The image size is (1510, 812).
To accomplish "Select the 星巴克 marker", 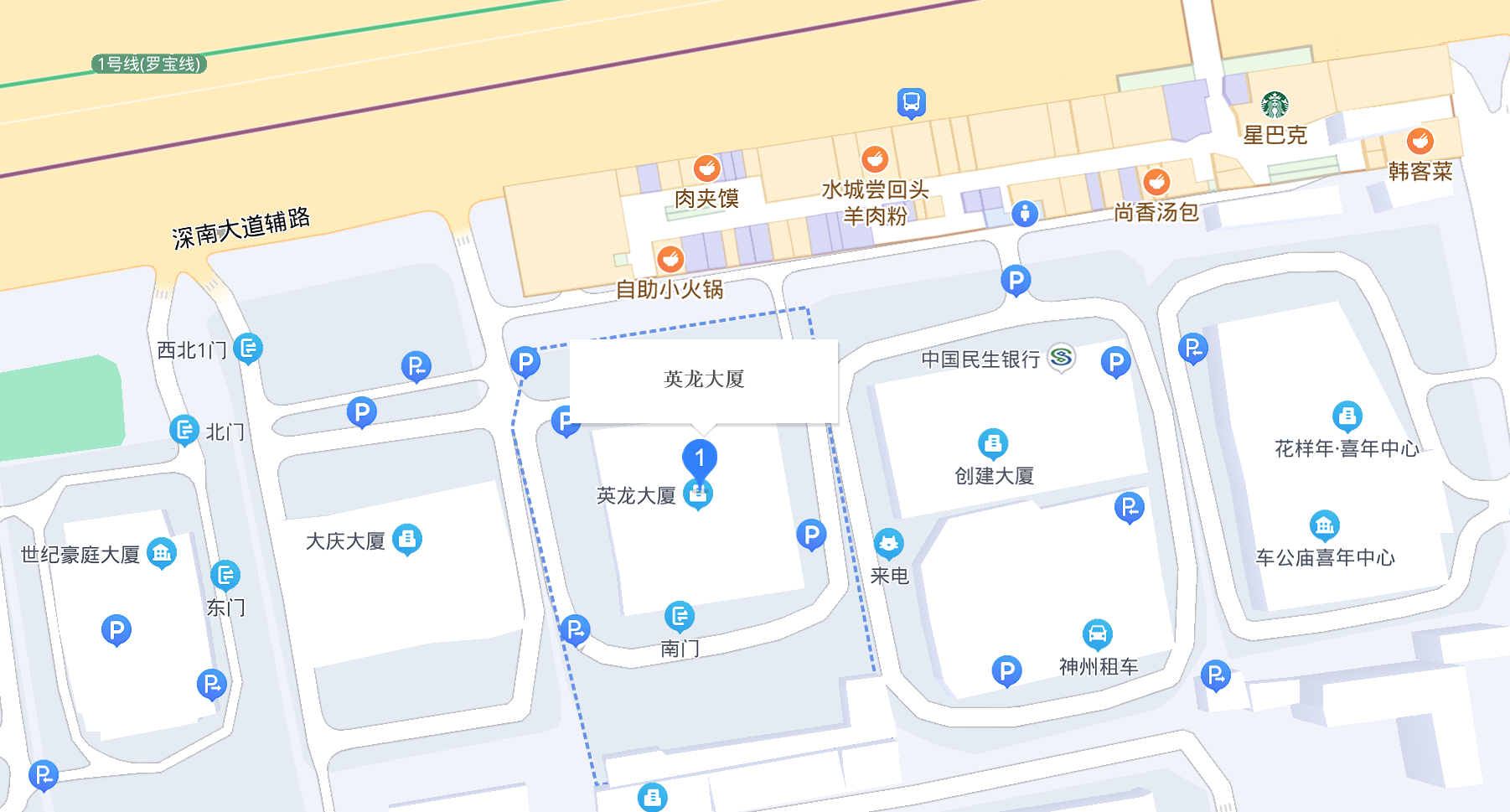I will [1275, 106].
